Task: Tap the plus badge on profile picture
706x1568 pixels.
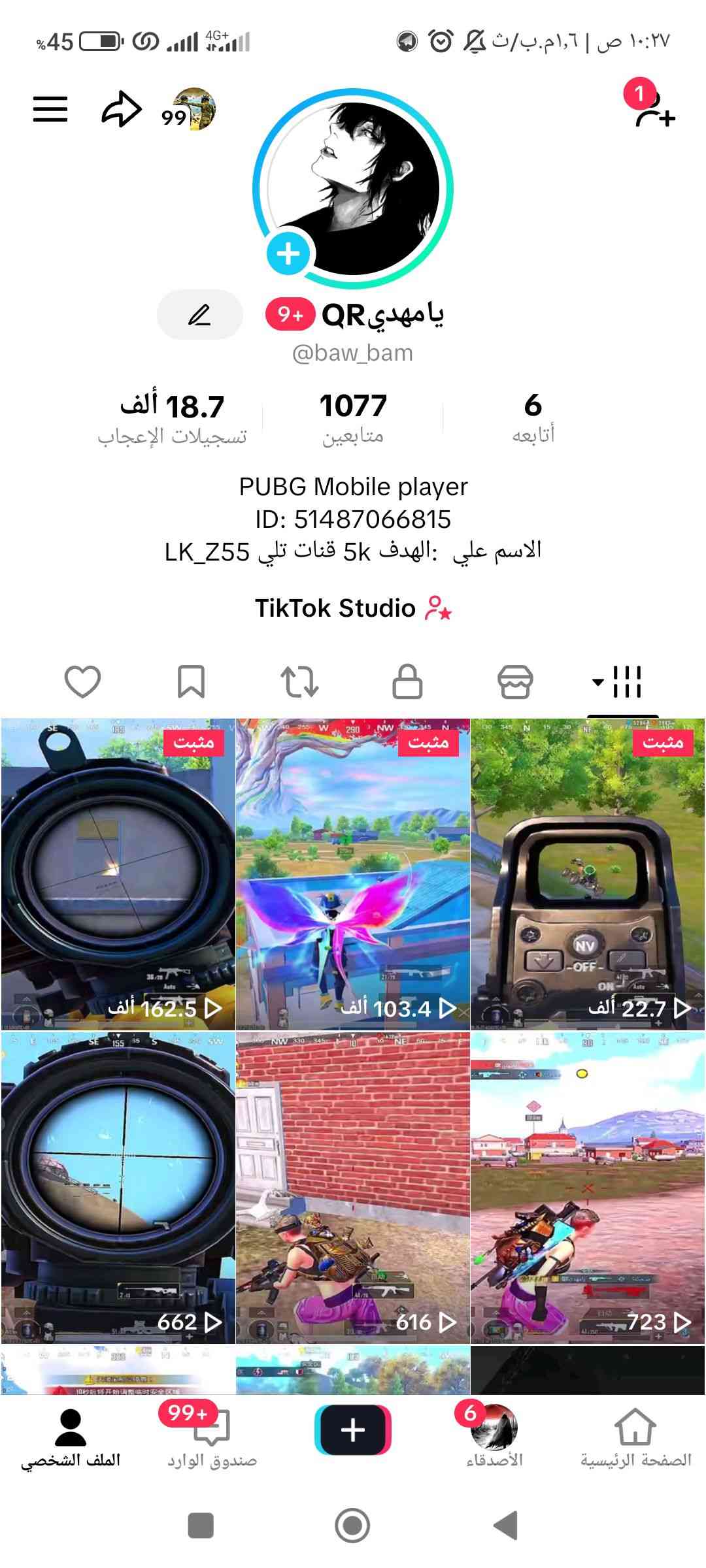Action: pyautogui.click(x=288, y=253)
